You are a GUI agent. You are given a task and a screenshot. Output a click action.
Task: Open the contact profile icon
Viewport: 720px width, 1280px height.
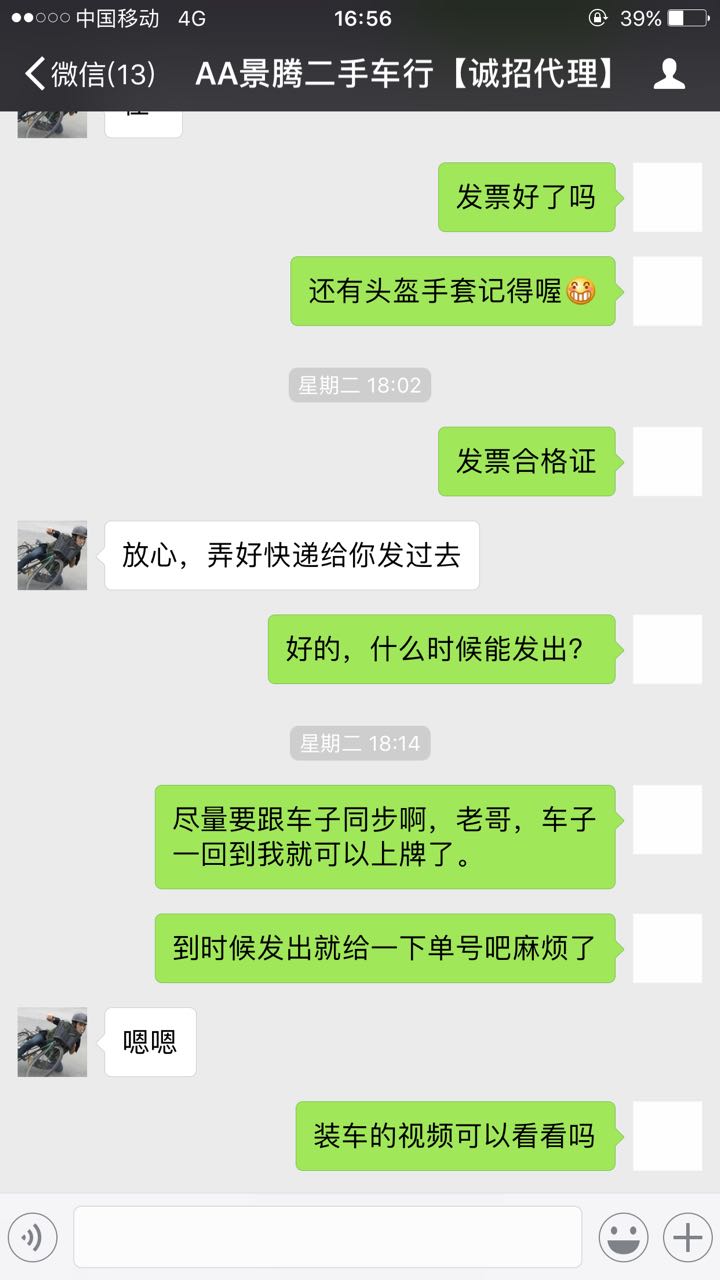[x=669, y=74]
